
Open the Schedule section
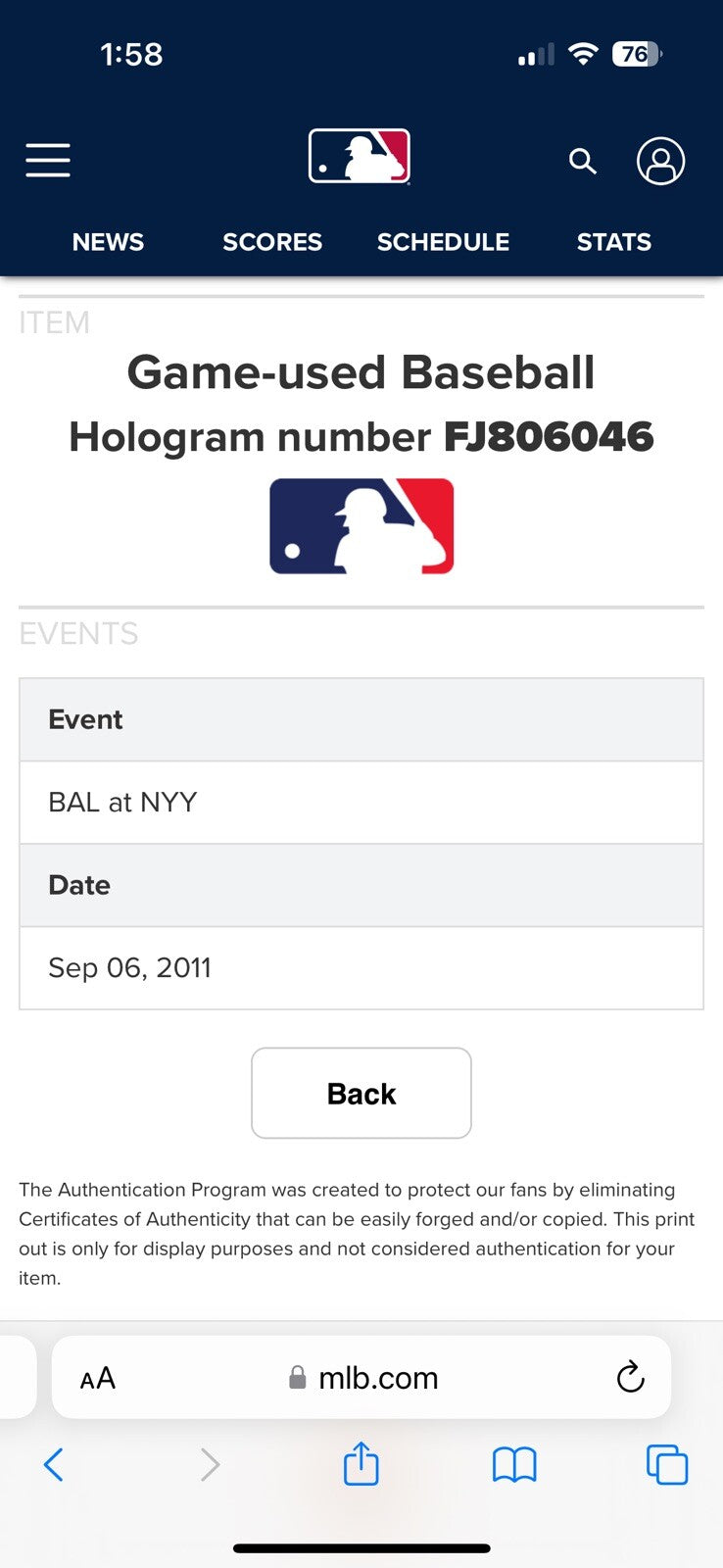pos(443,242)
